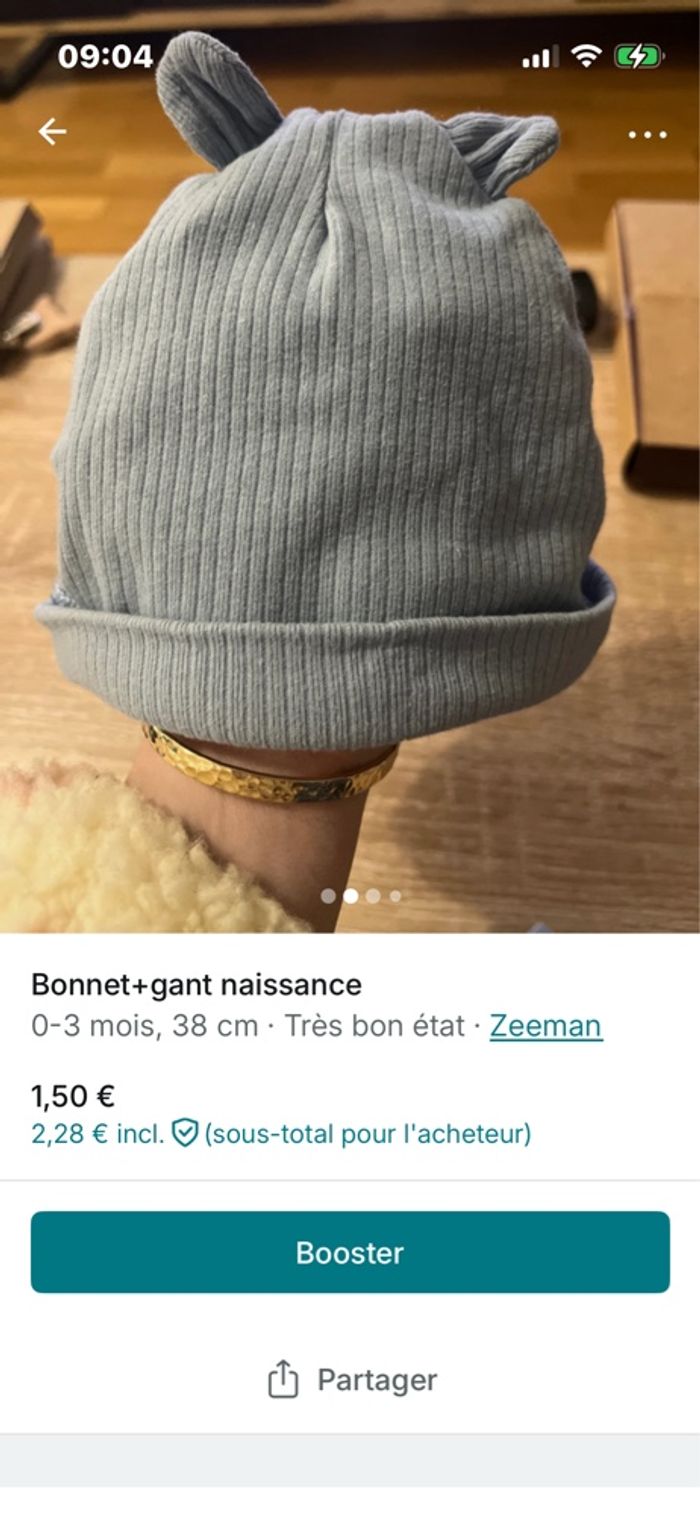Open the Zeeman brand link
Image resolution: width=700 pixels, height=1515 pixels.
tap(546, 1026)
